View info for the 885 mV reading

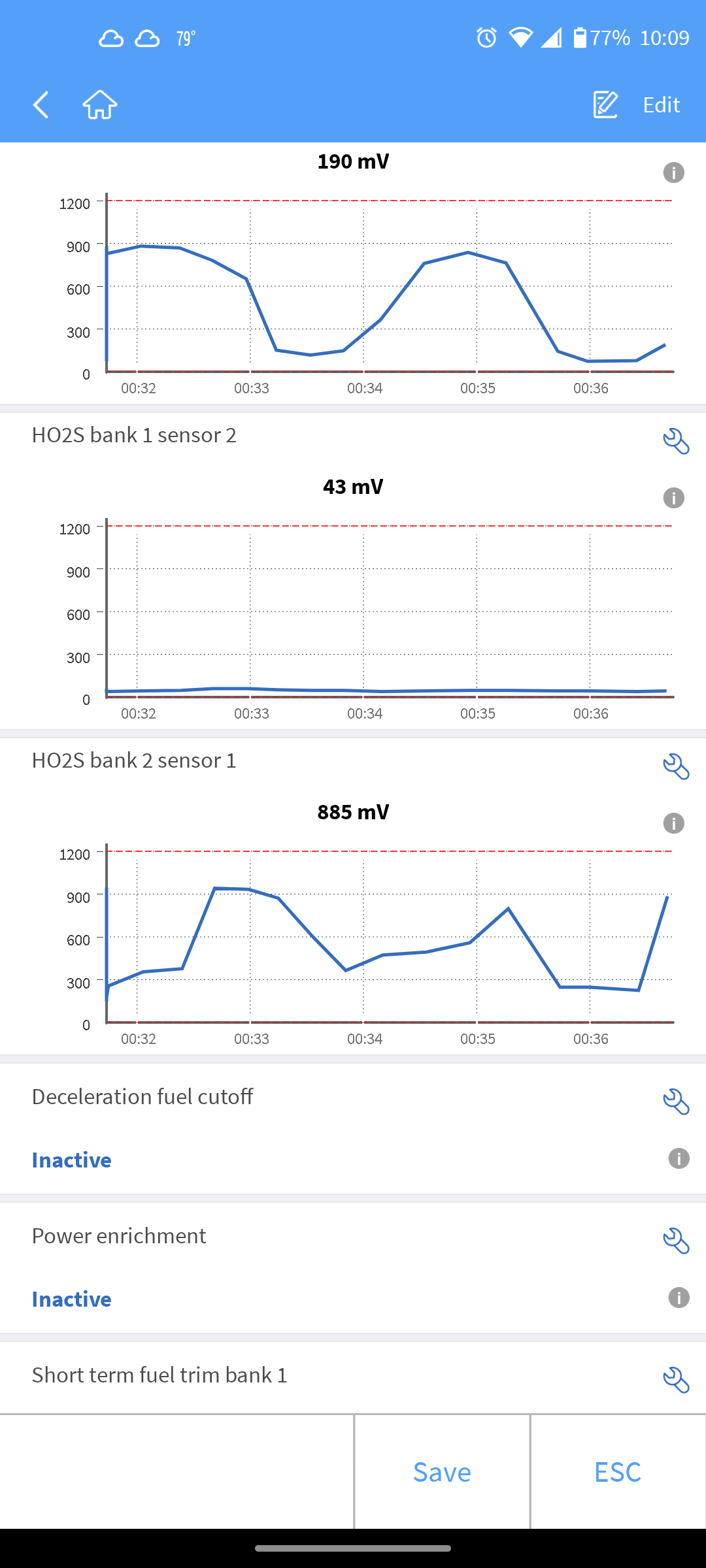[674, 823]
